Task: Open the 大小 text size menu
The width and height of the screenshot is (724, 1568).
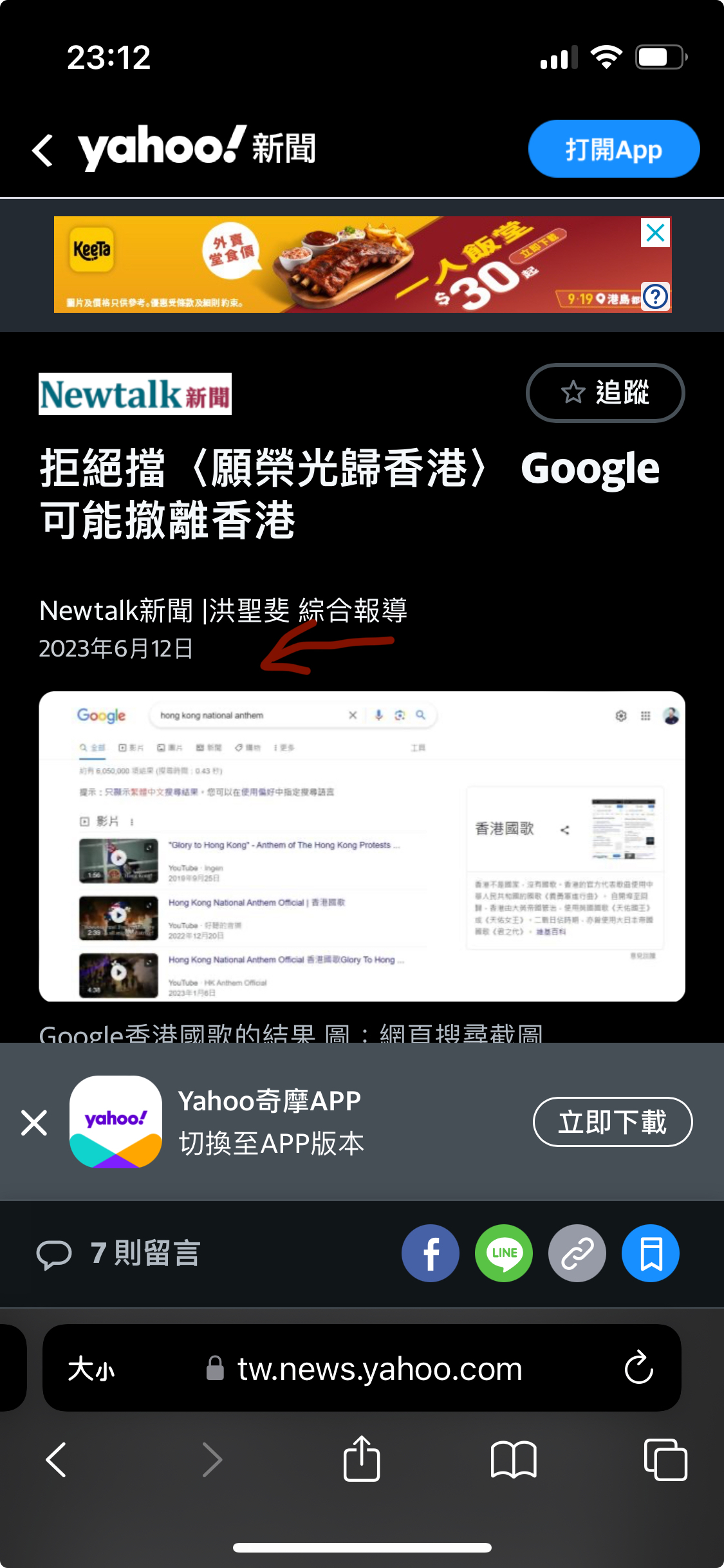Action: pos(91,1368)
